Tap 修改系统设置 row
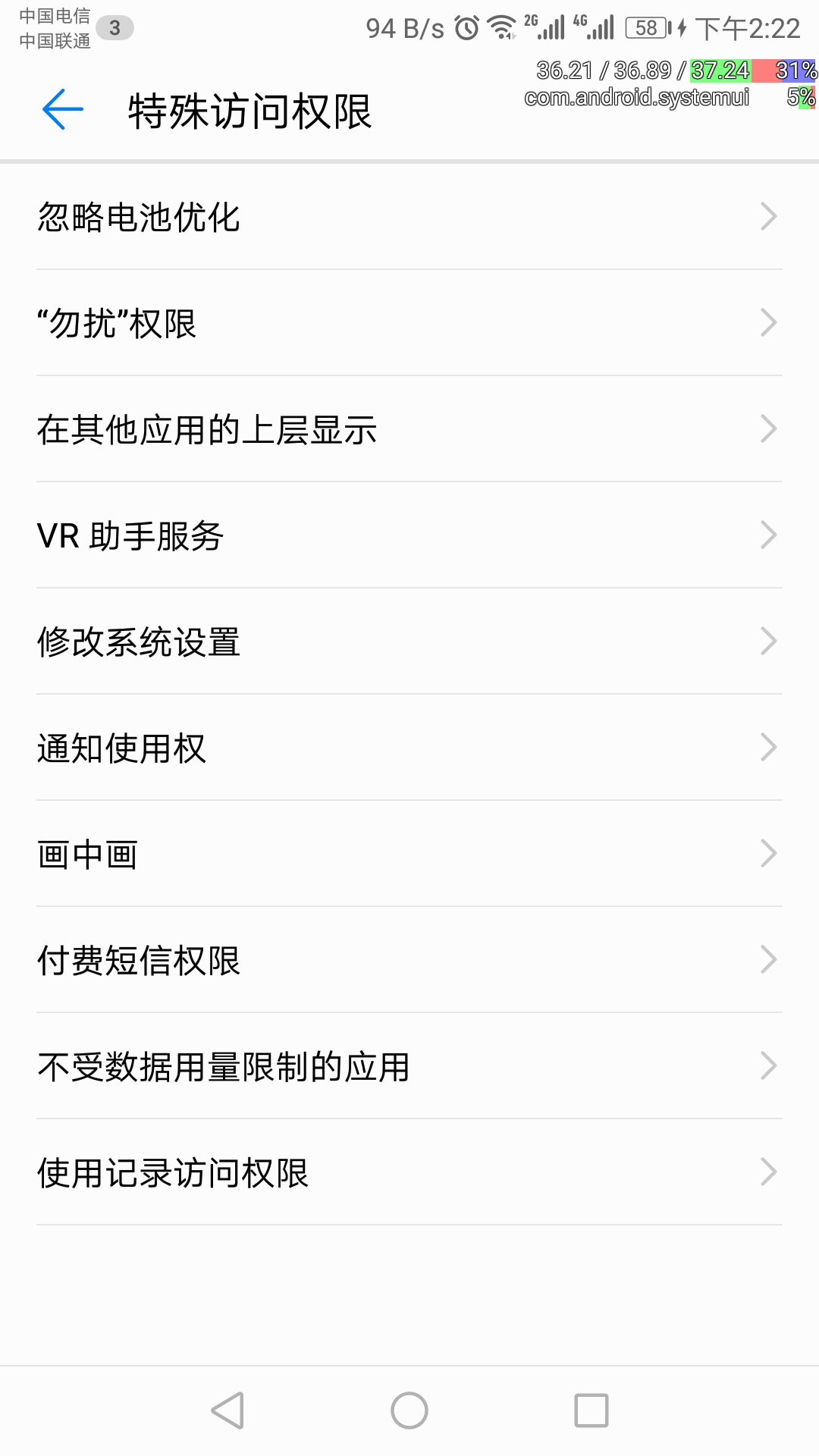Screen dimensions: 819x1456 pyautogui.click(x=409, y=642)
